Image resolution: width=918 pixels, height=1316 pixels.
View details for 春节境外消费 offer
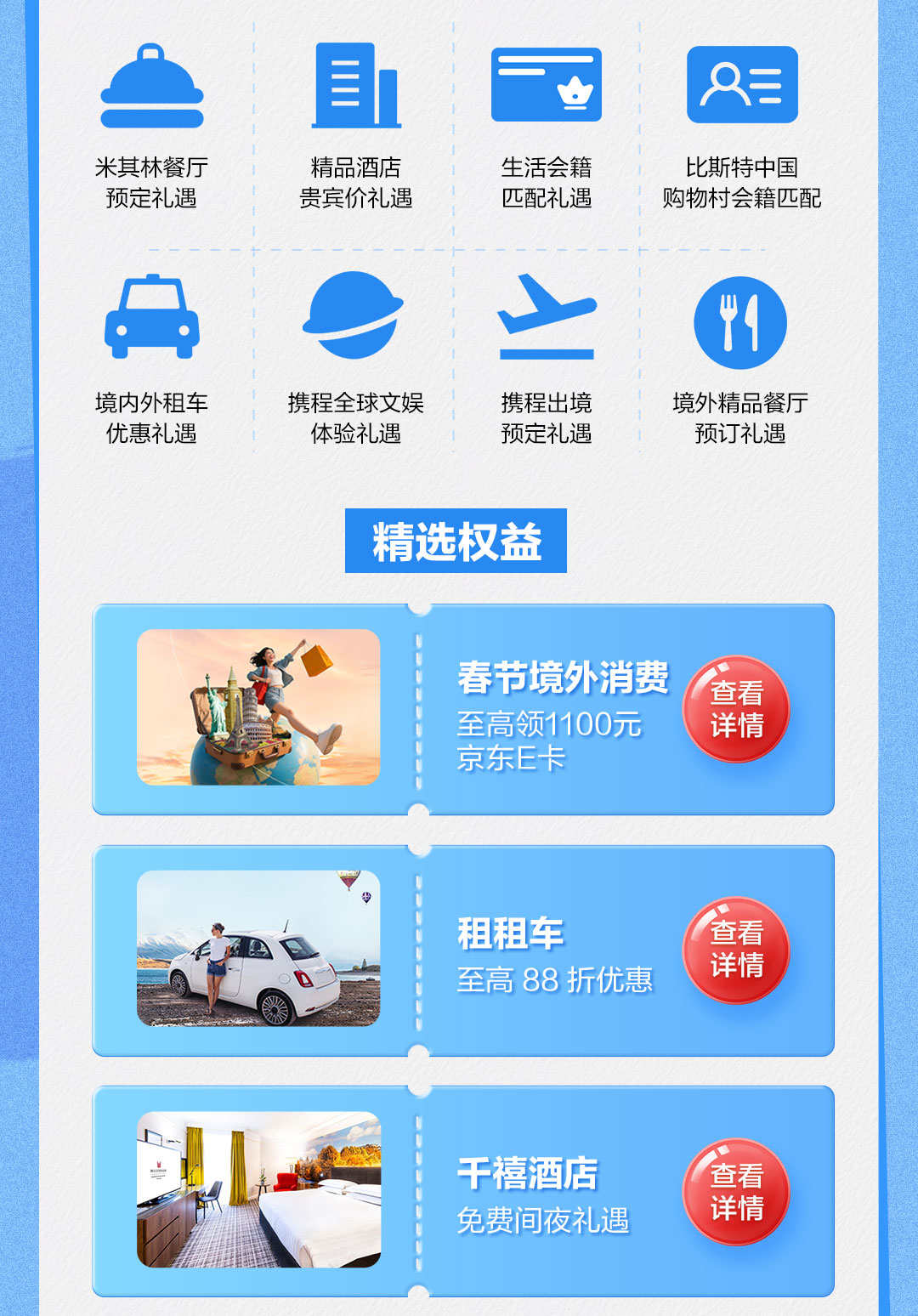736,709
